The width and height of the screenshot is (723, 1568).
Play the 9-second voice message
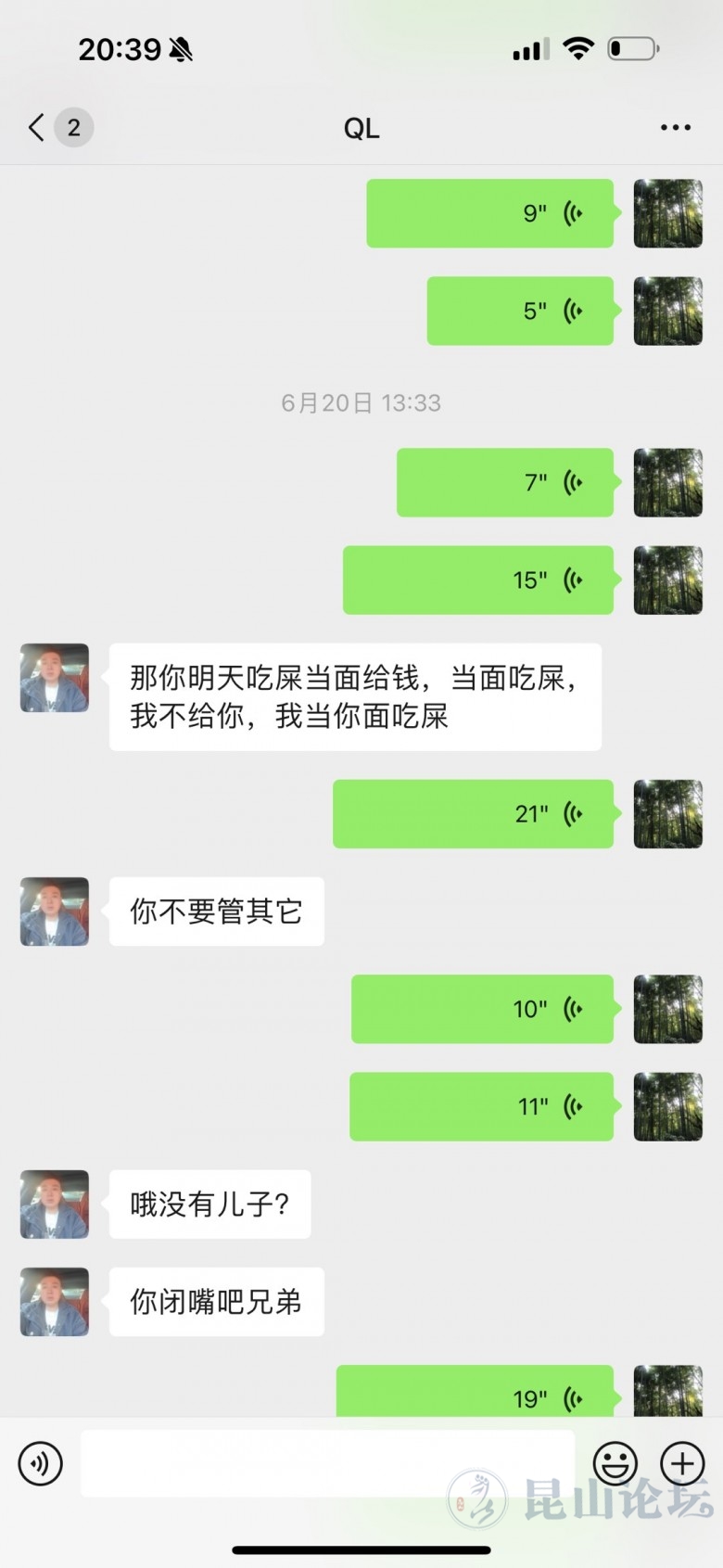pos(489,213)
